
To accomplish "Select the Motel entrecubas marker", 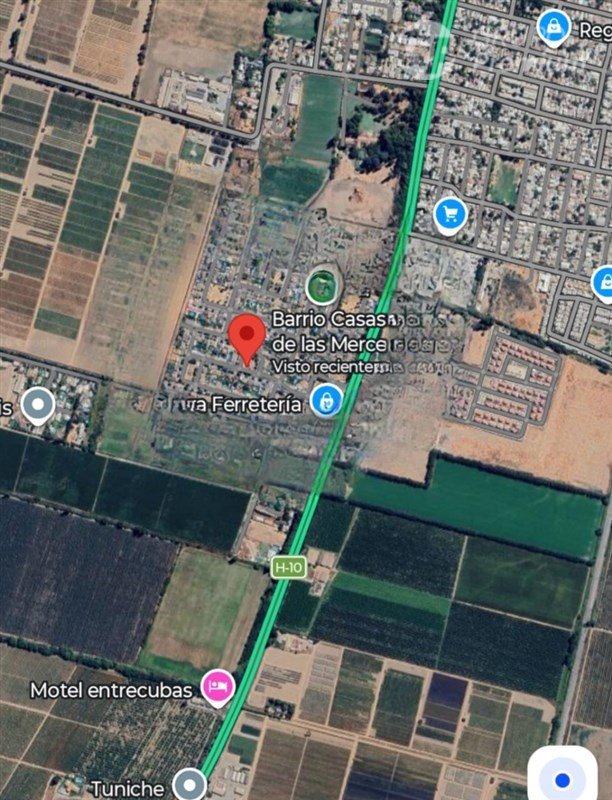I will tap(217, 688).
